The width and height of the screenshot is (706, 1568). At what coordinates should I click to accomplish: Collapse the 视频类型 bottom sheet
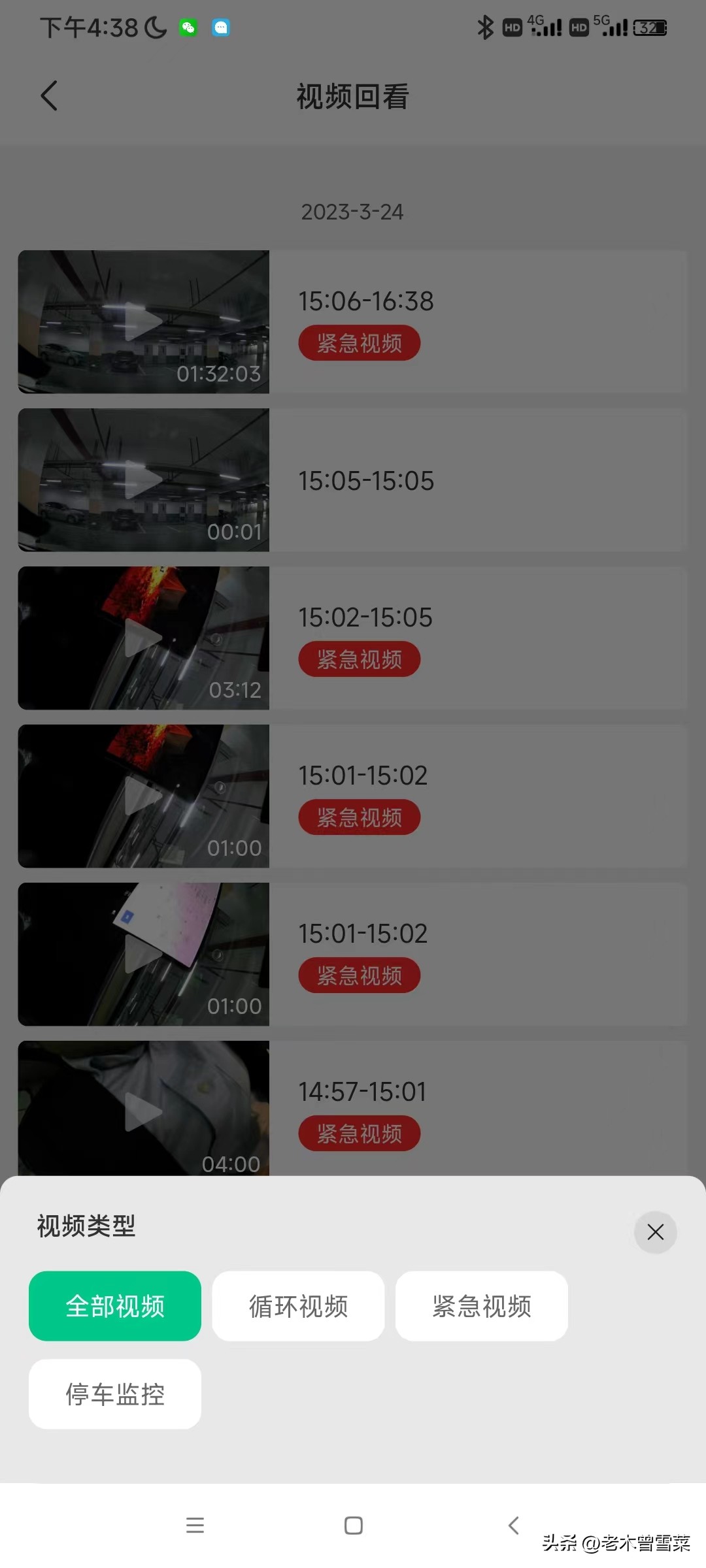click(x=656, y=1232)
